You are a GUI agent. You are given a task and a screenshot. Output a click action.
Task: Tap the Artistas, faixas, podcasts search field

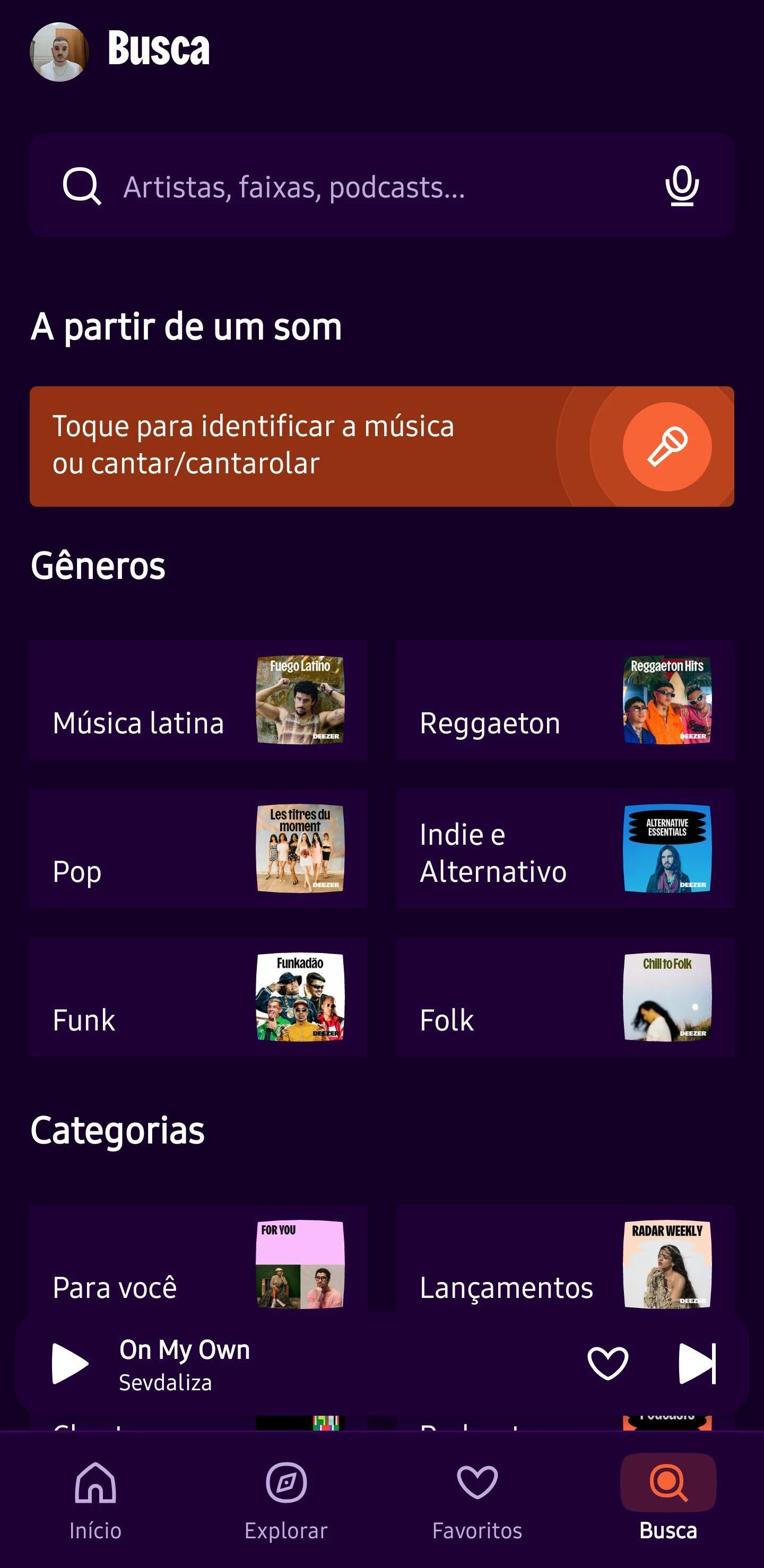365,186
